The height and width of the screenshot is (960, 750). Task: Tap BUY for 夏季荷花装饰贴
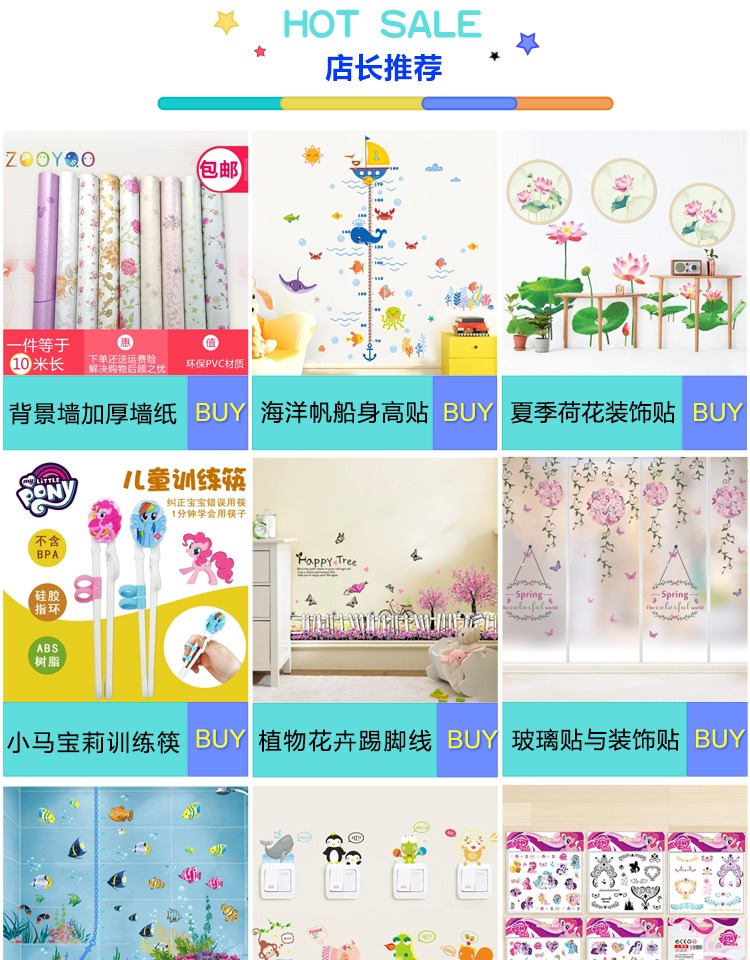click(714, 413)
